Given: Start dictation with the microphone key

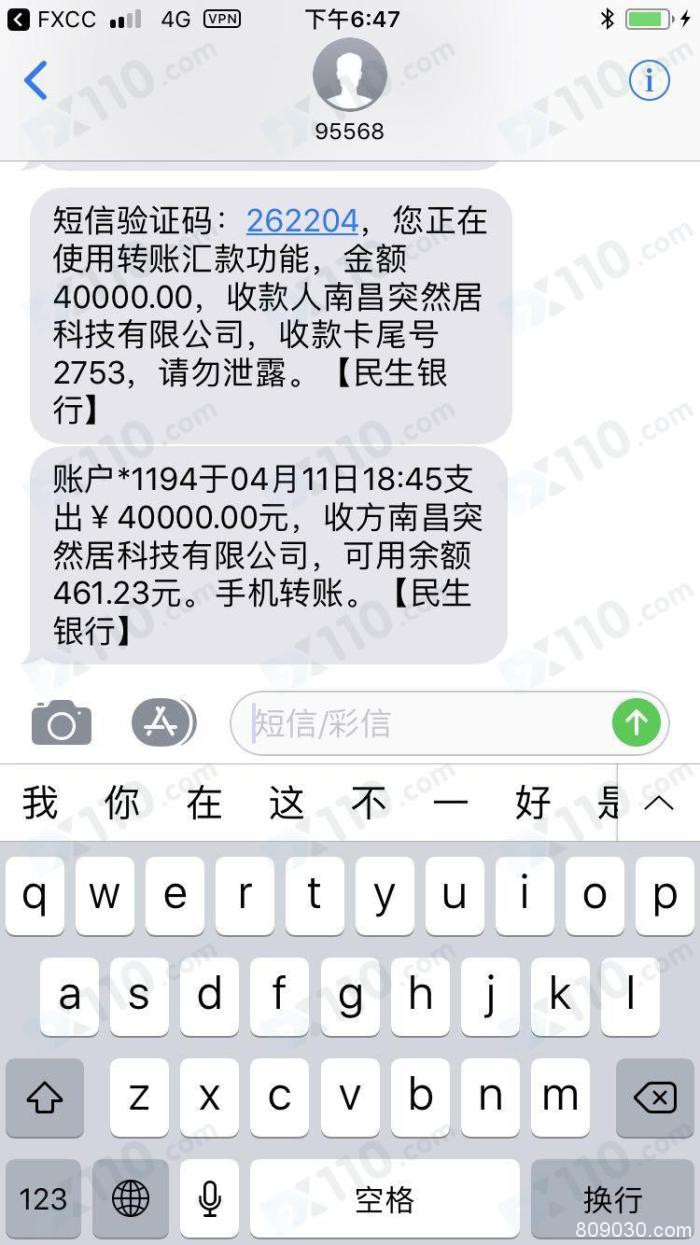Looking at the screenshot, I should point(209,1199).
